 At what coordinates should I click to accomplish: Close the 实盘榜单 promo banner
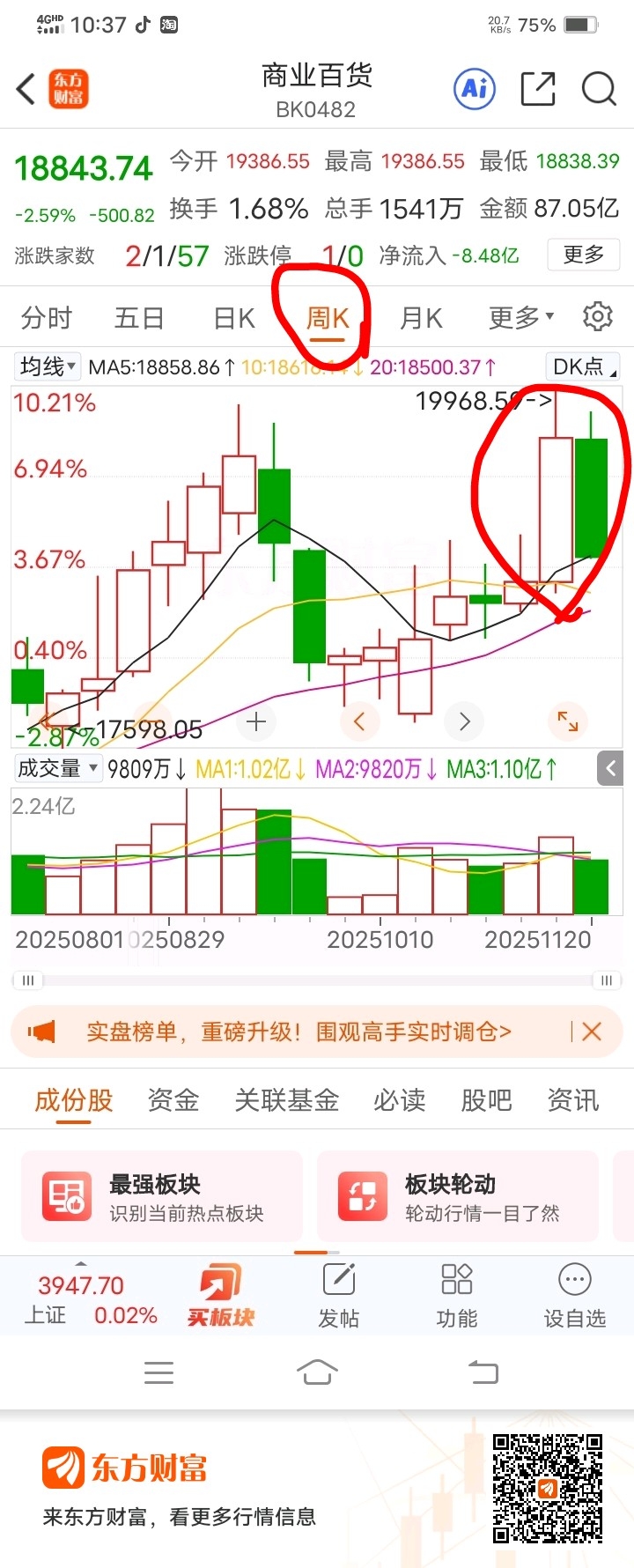(x=592, y=1032)
